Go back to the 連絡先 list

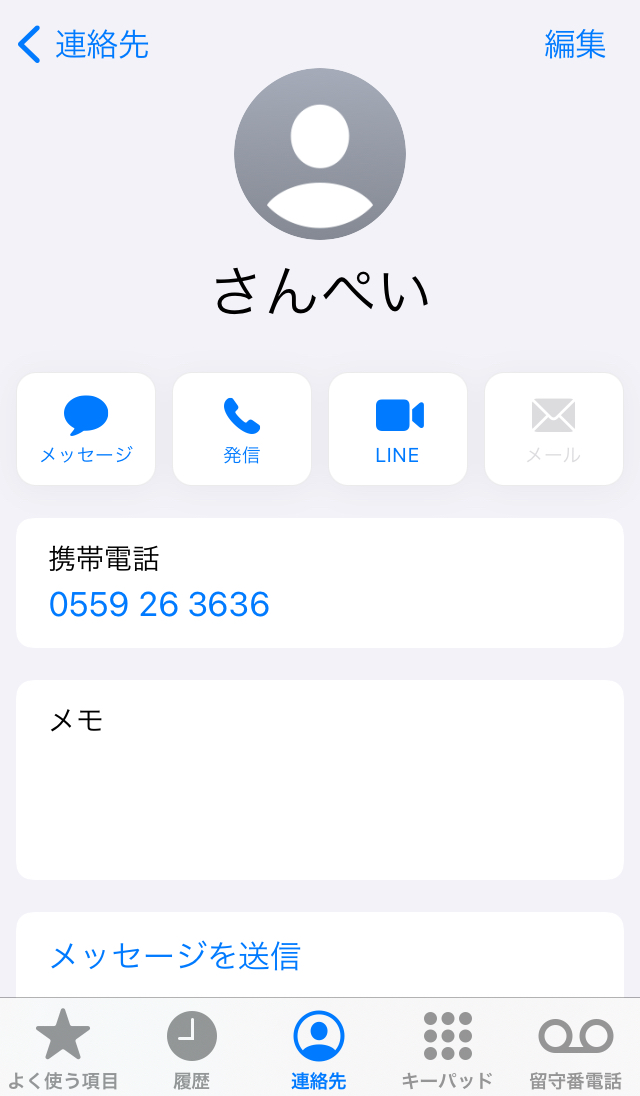tap(82, 45)
